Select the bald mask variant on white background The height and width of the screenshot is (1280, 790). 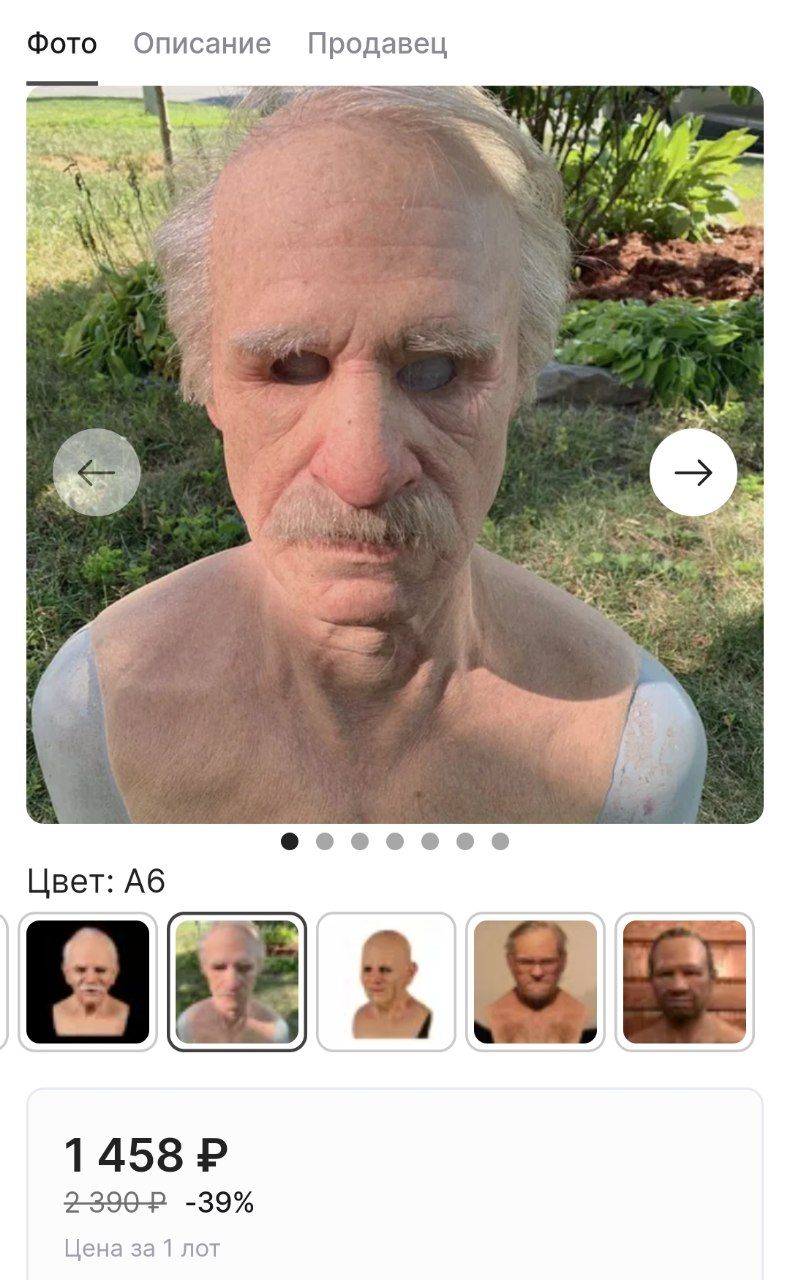click(x=386, y=982)
